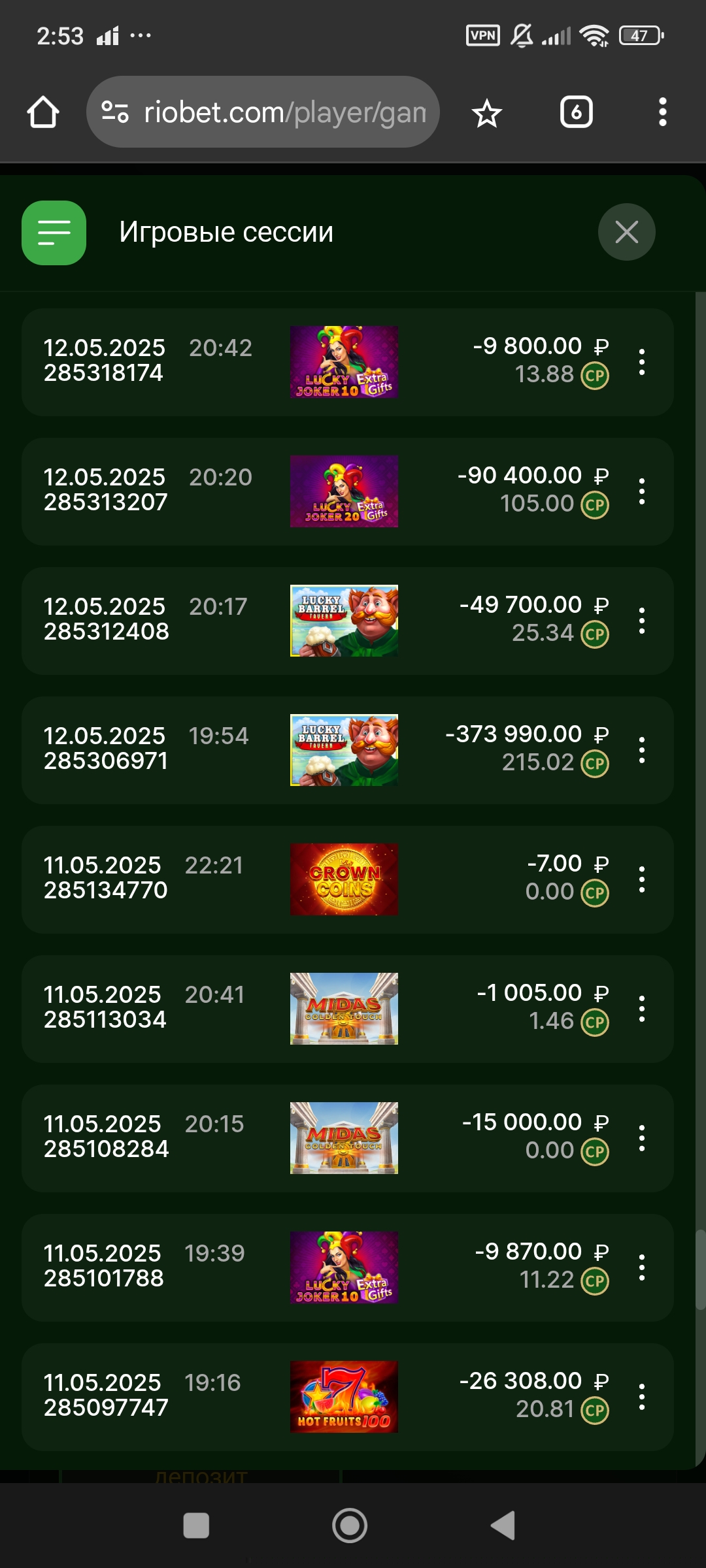This screenshot has width=706, height=1568.
Task: Open Crown Coins game thumbnail
Action: click(344, 879)
